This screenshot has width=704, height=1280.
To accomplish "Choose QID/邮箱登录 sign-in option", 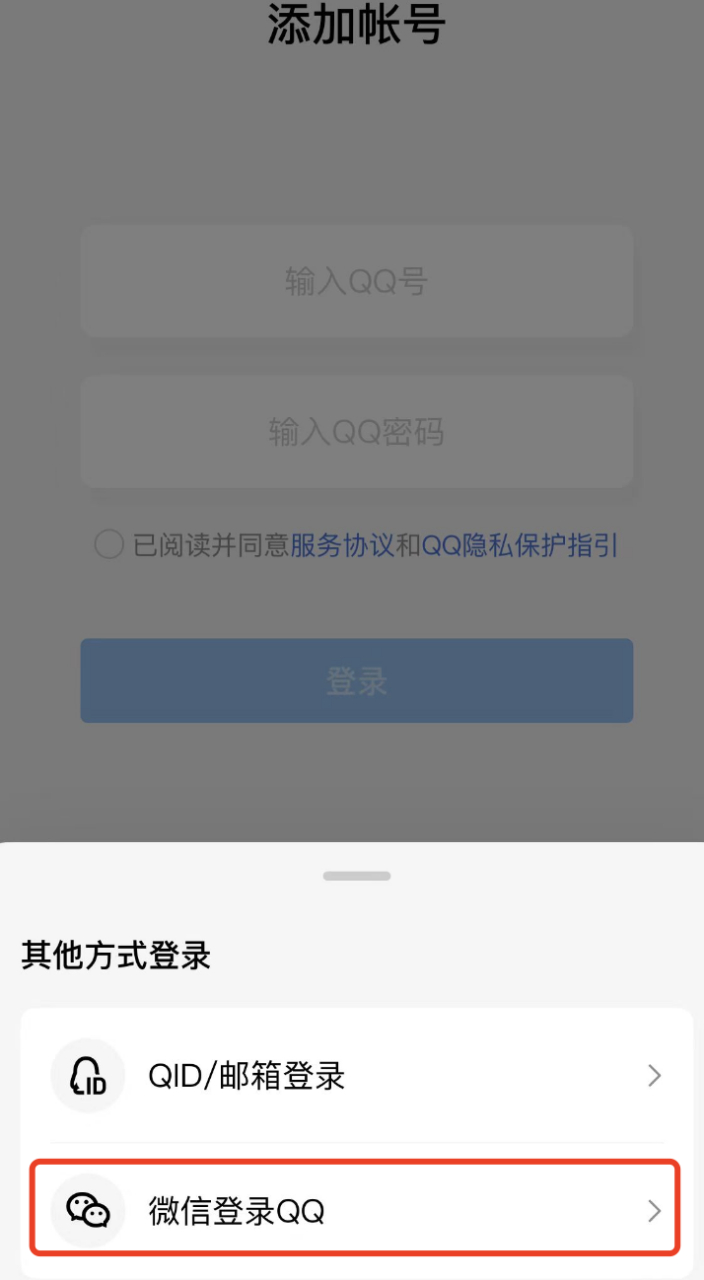I will 356,1076.
